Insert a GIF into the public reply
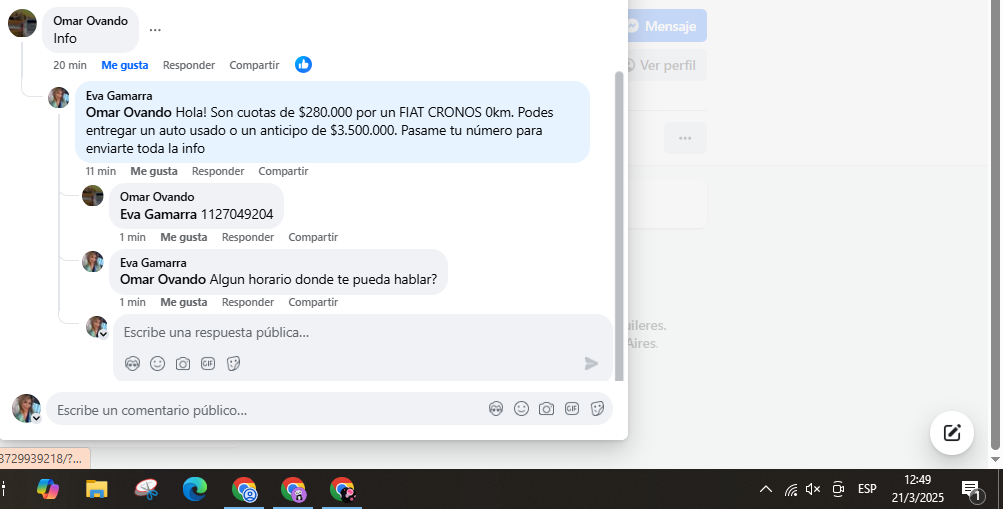The height and width of the screenshot is (509, 1003). (x=208, y=364)
